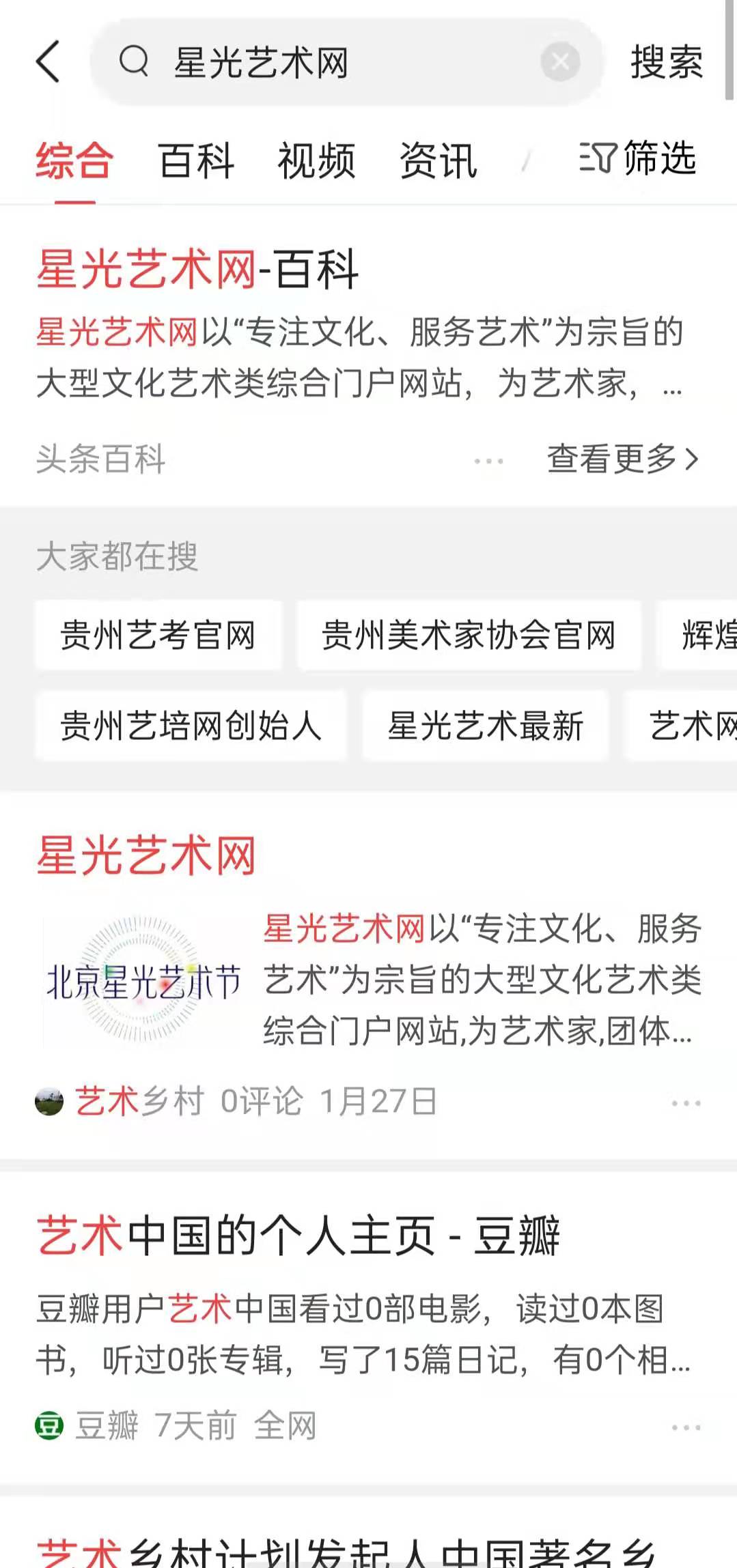The image size is (737, 1568).
Task: Clear the search text with the X button
Action: click(x=560, y=61)
